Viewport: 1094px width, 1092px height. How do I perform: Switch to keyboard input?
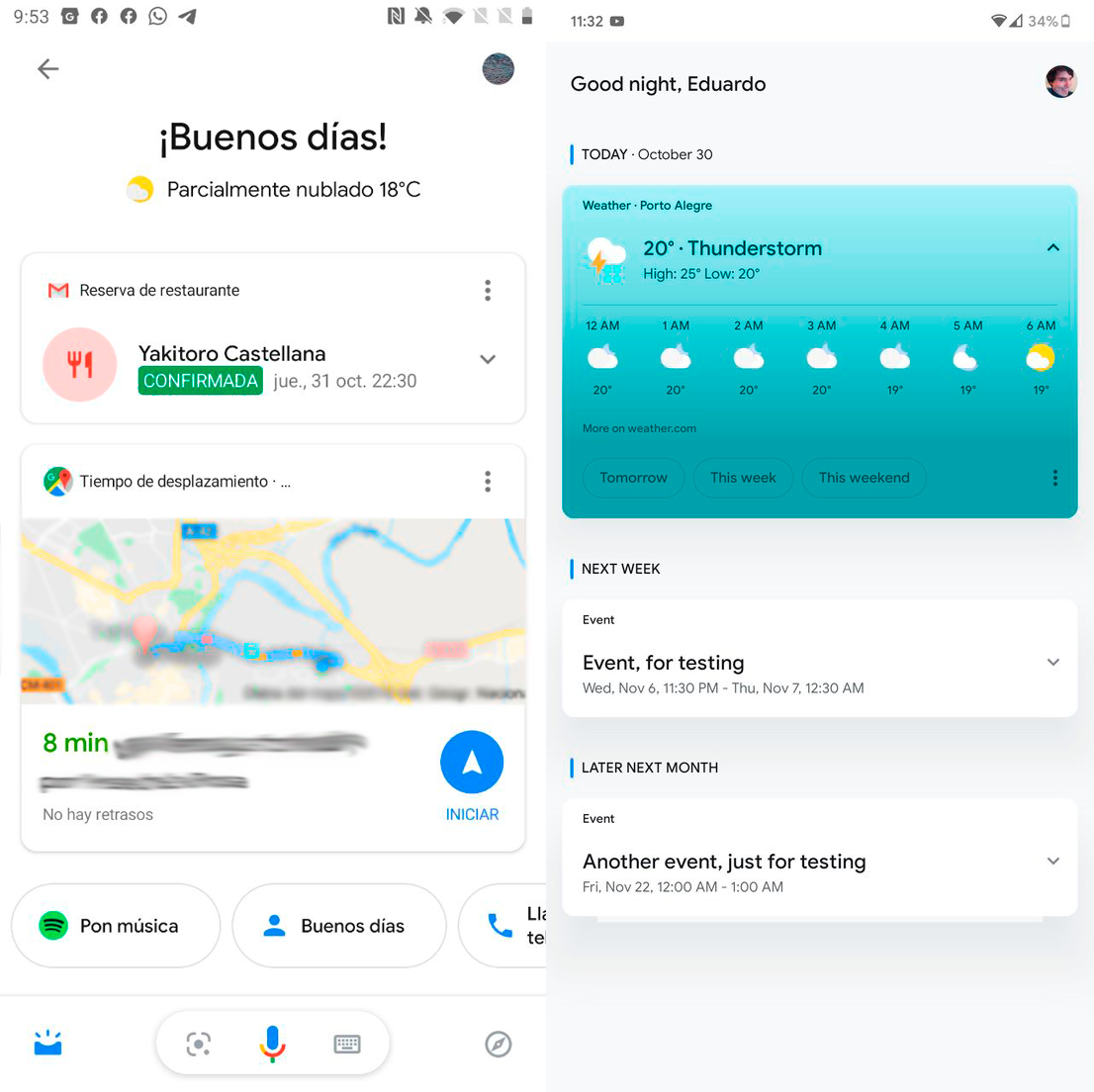click(347, 1045)
